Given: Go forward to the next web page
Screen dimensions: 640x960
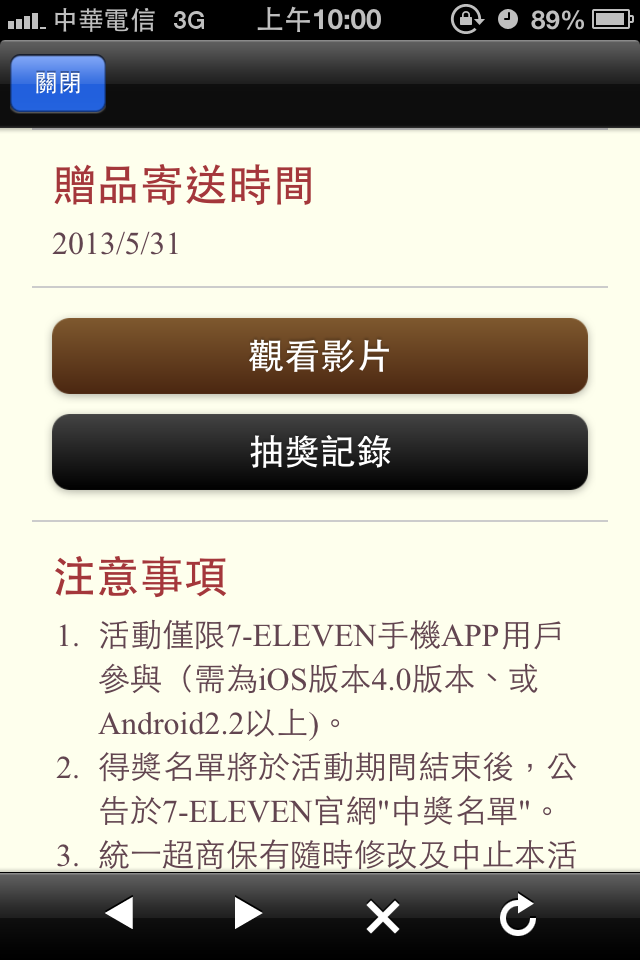Looking at the screenshot, I should 247,914.
